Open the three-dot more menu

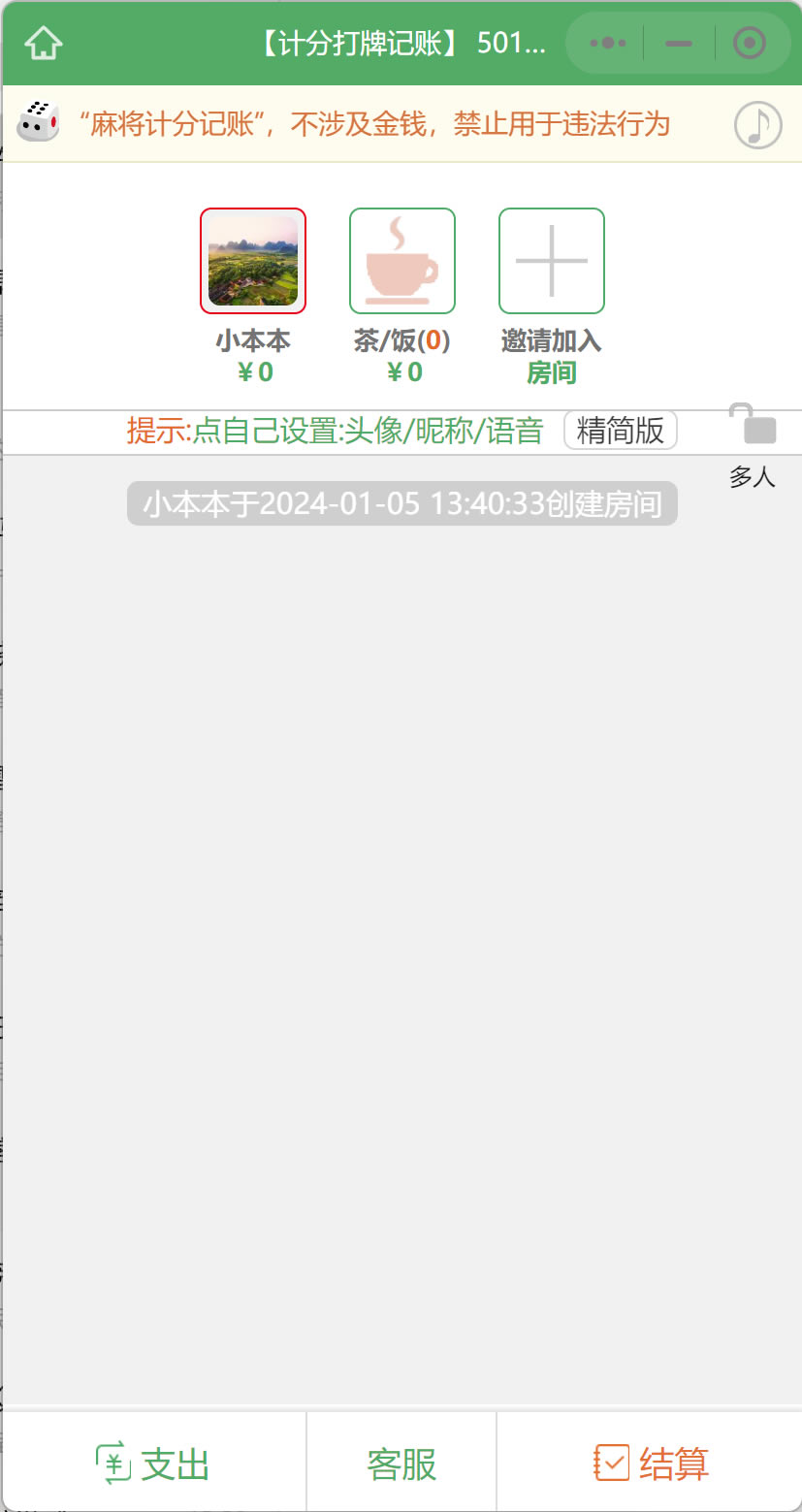click(x=608, y=44)
